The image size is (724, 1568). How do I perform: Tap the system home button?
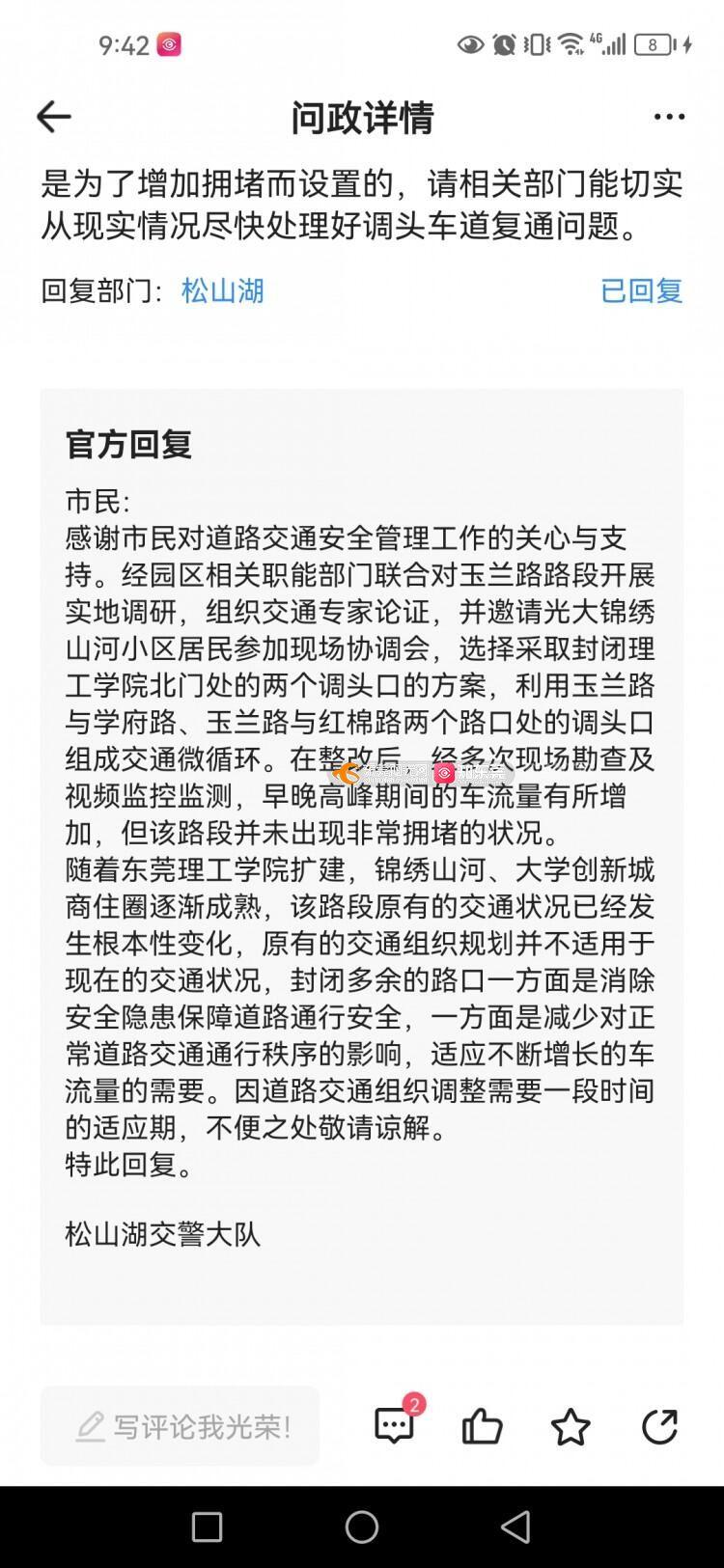362,1527
